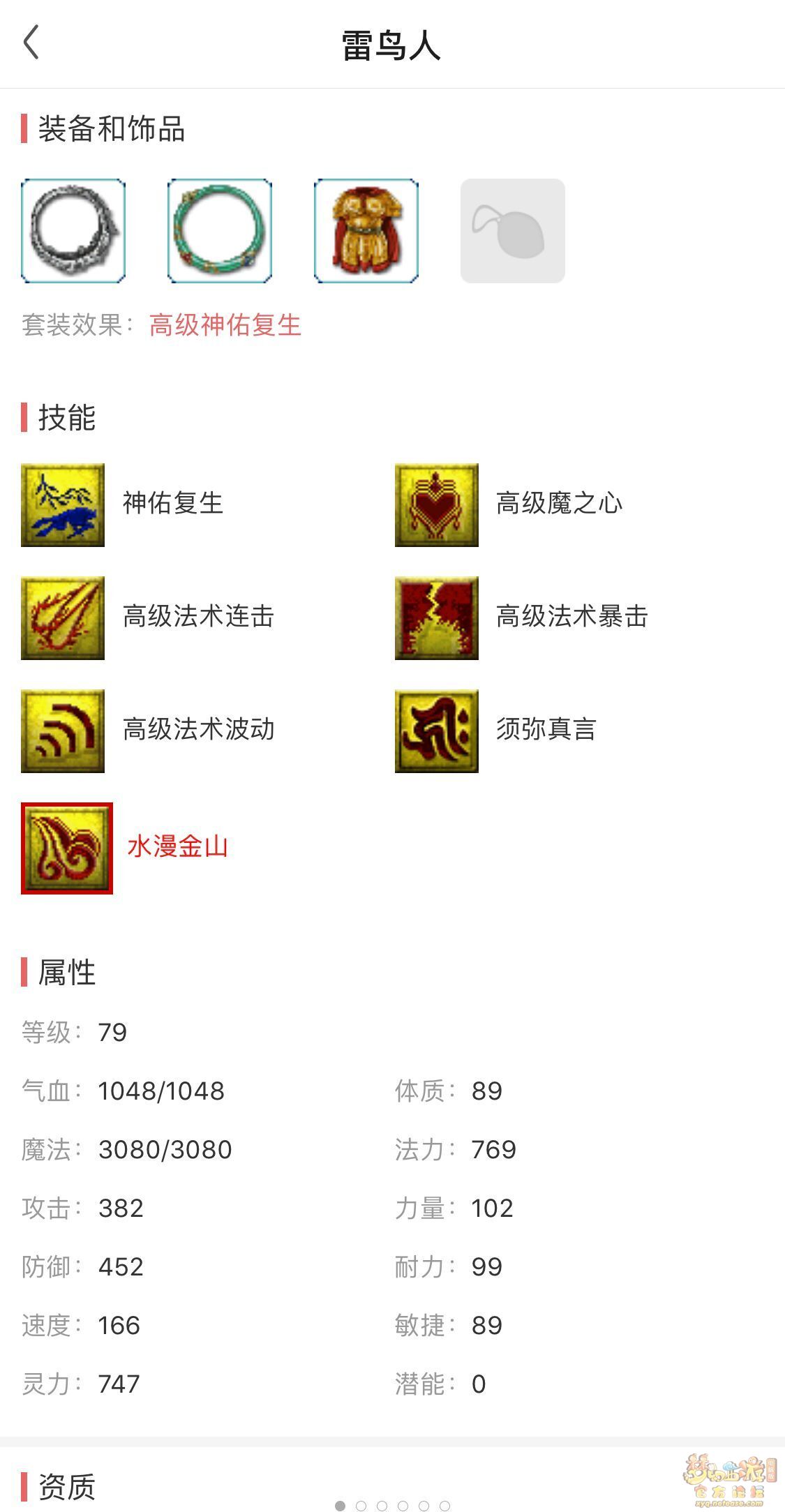Viewport: 785px width, 1512px height.
Task: Open the silver ring equipment item
Action: [73, 231]
